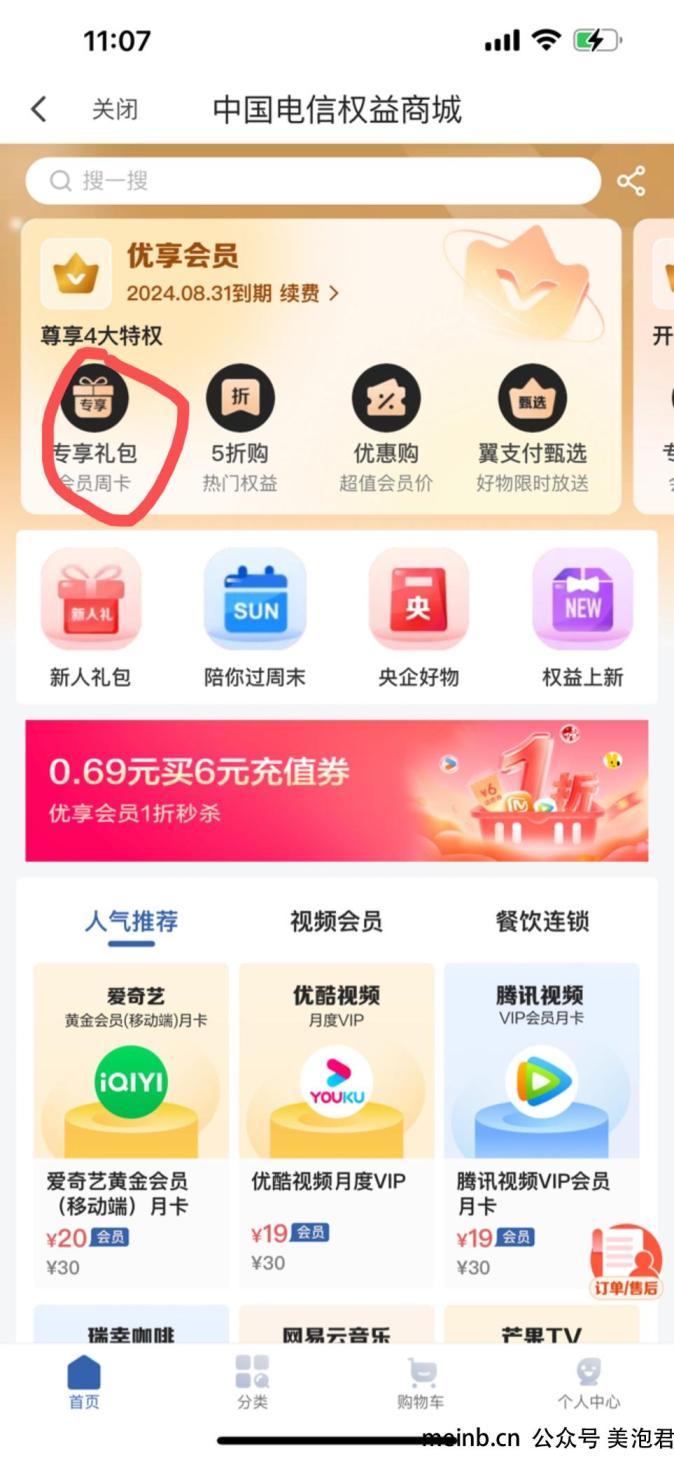Open 爱奇艺黄金会员月卡 product card
674x1458 pixels.
pos(131,1124)
